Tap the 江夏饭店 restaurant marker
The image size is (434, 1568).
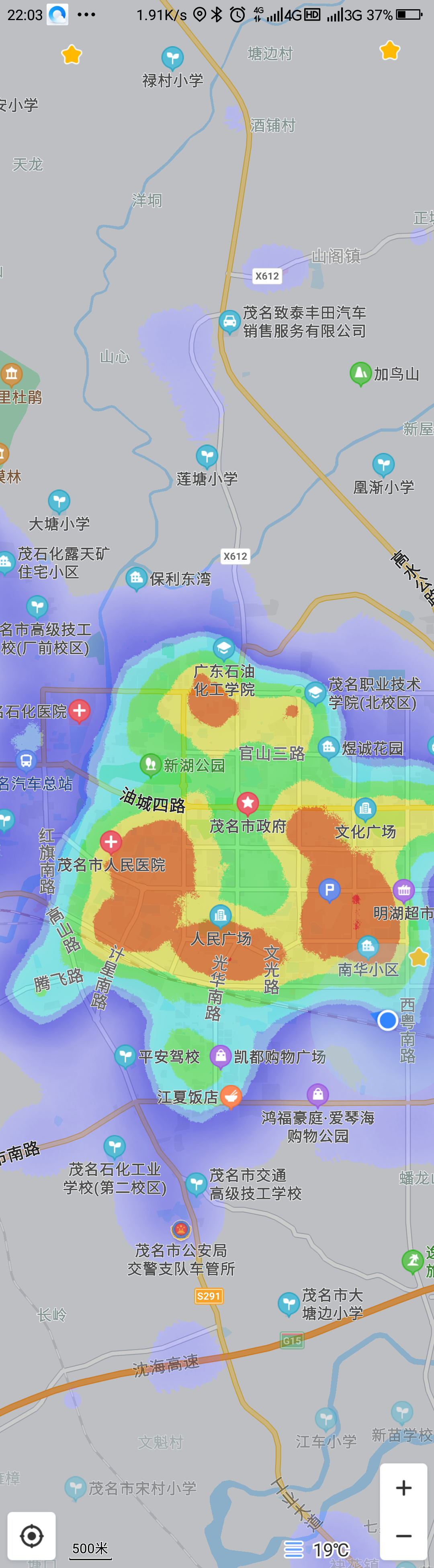click(230, 1096)
